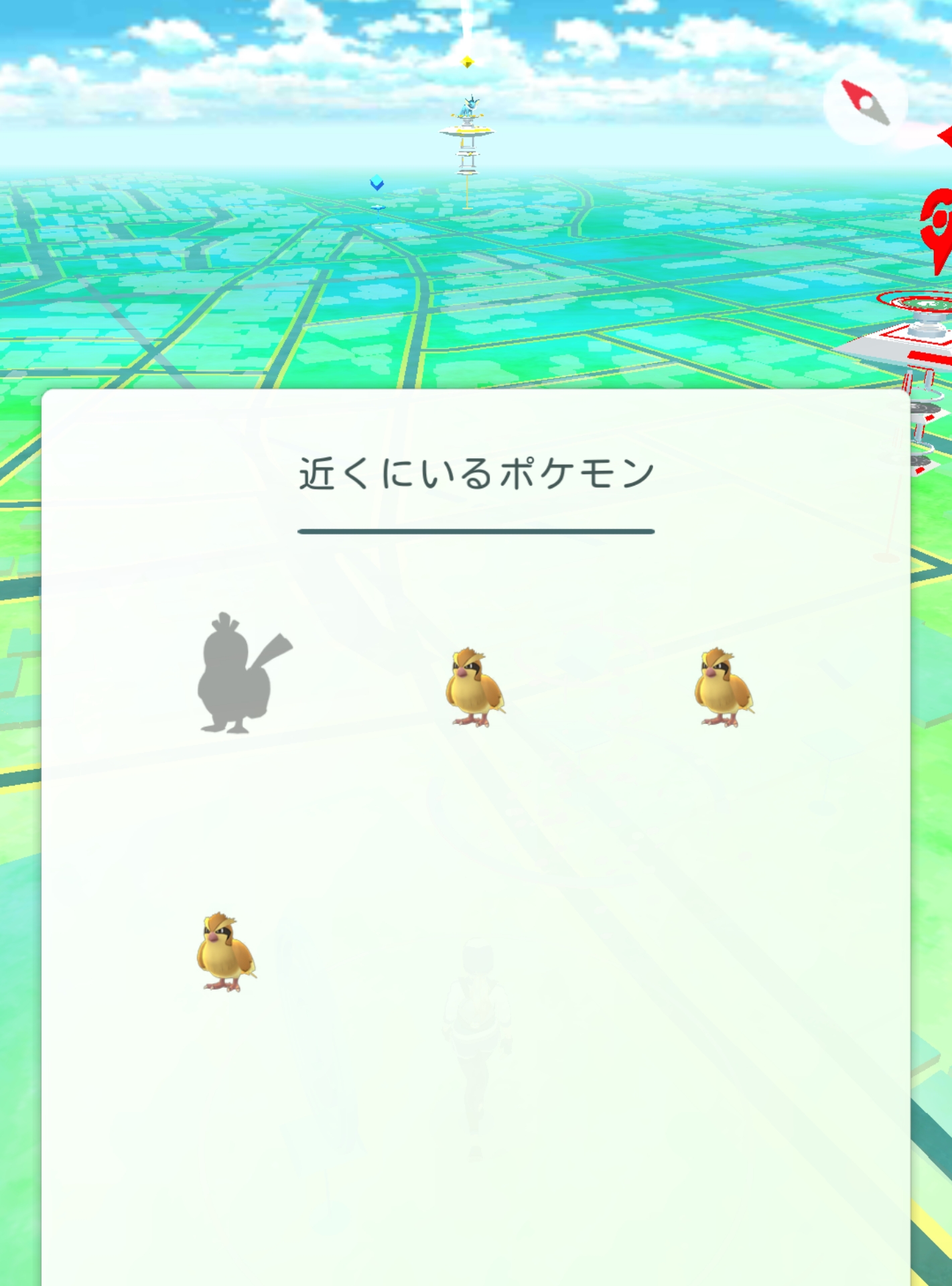Tap the compass to reorient the map
Image resolution: width=952 pixels, height=1286 pixels.
coord(866,102)
